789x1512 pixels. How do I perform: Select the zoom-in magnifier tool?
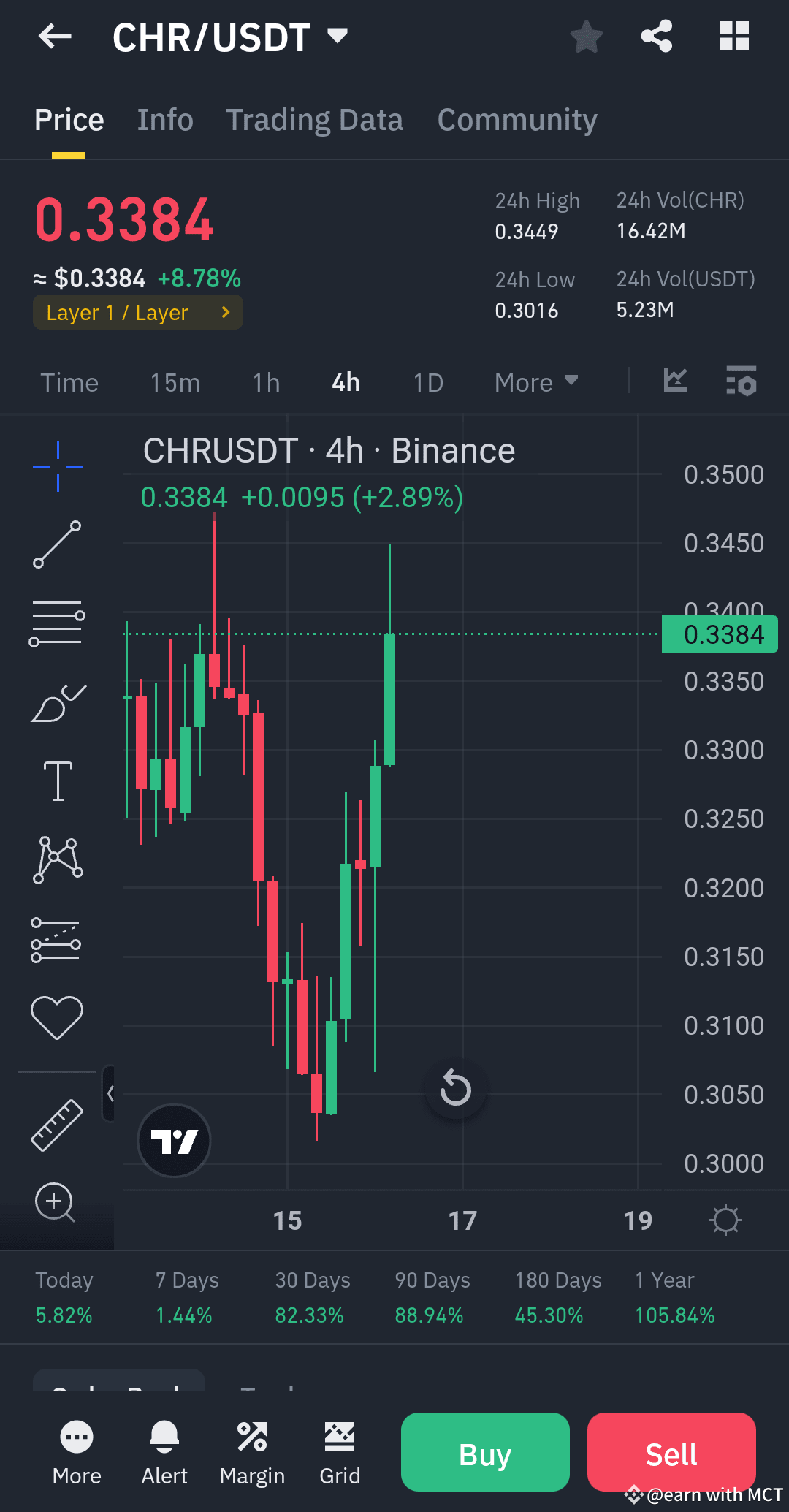pyautogui.click(x=55, y=1203)
